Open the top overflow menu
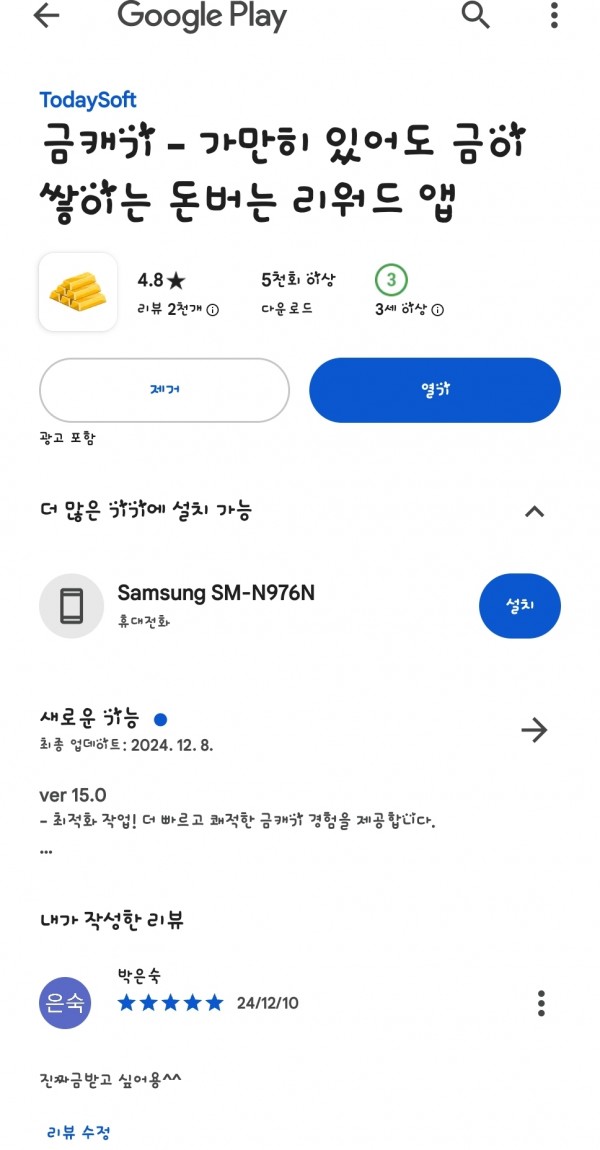This screenshot has width=600, height=1150. click(555, 15)
